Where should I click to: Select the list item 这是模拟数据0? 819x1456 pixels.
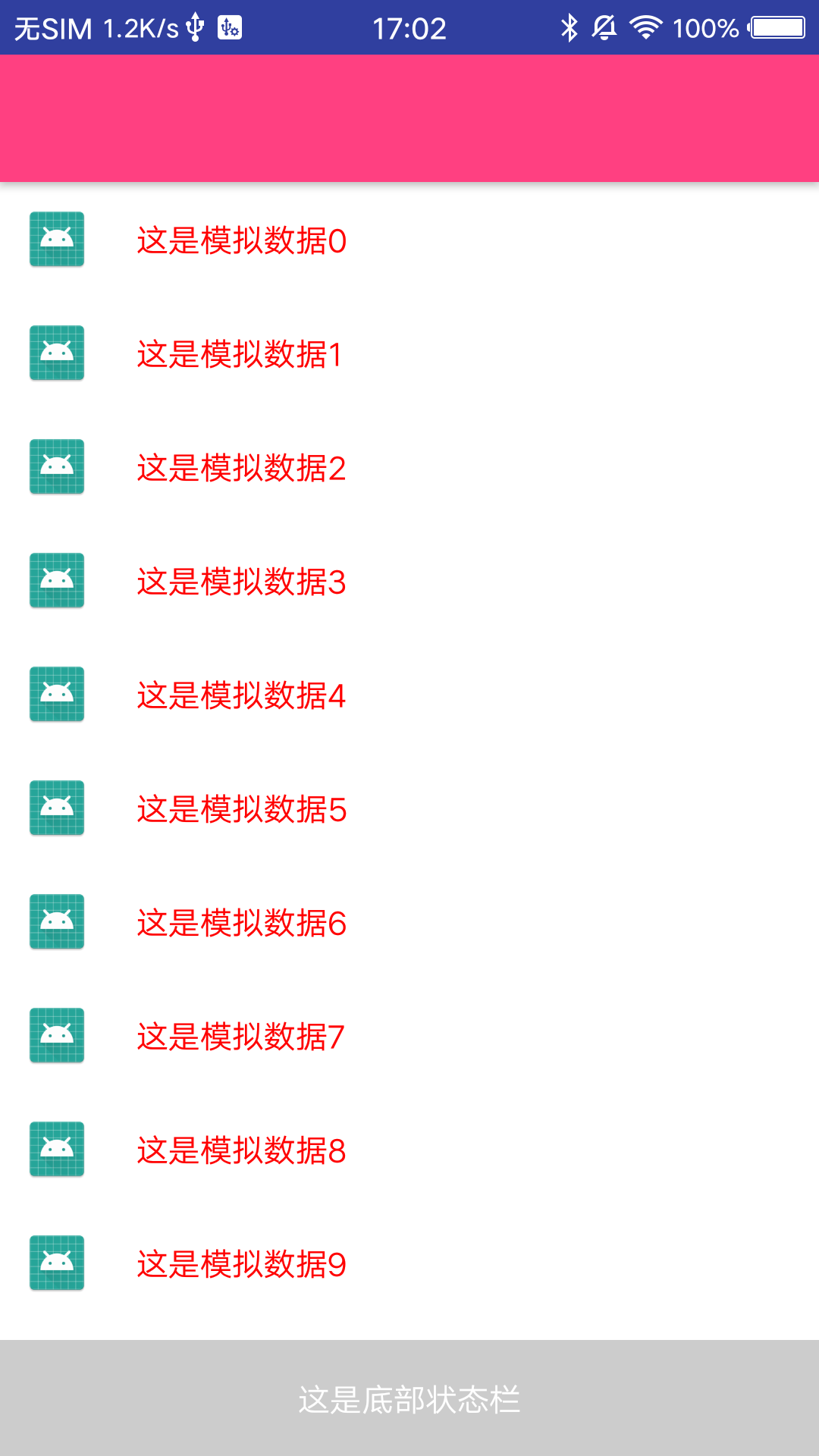coord(241,239)
